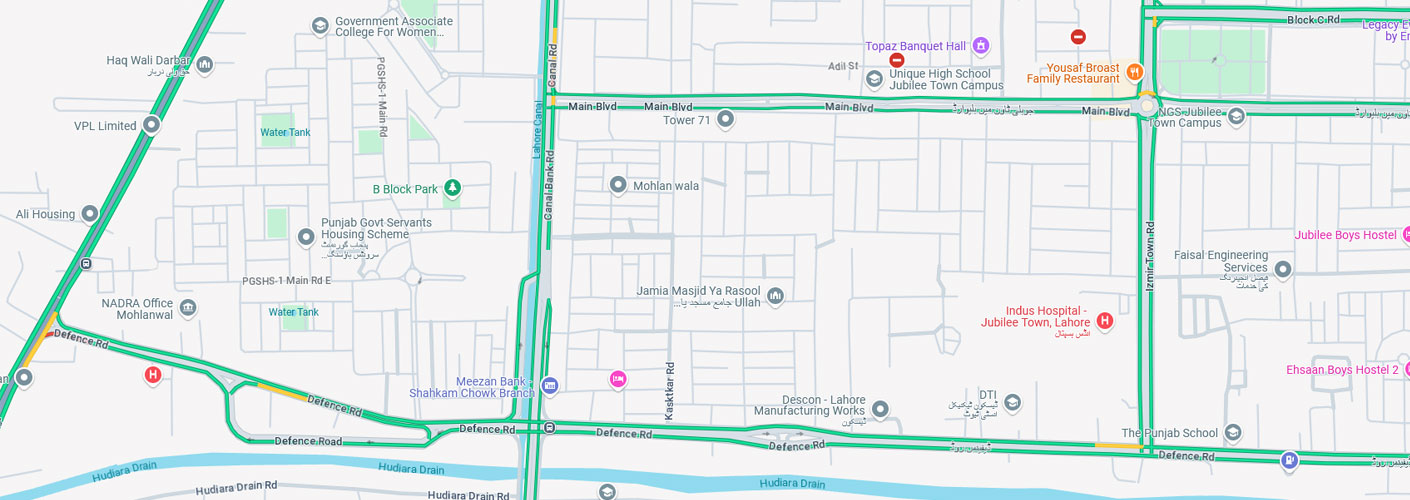This screenshot has width=1410, height=500.
Task: Tap the Ali Housing marker
Action: (90, 213)
